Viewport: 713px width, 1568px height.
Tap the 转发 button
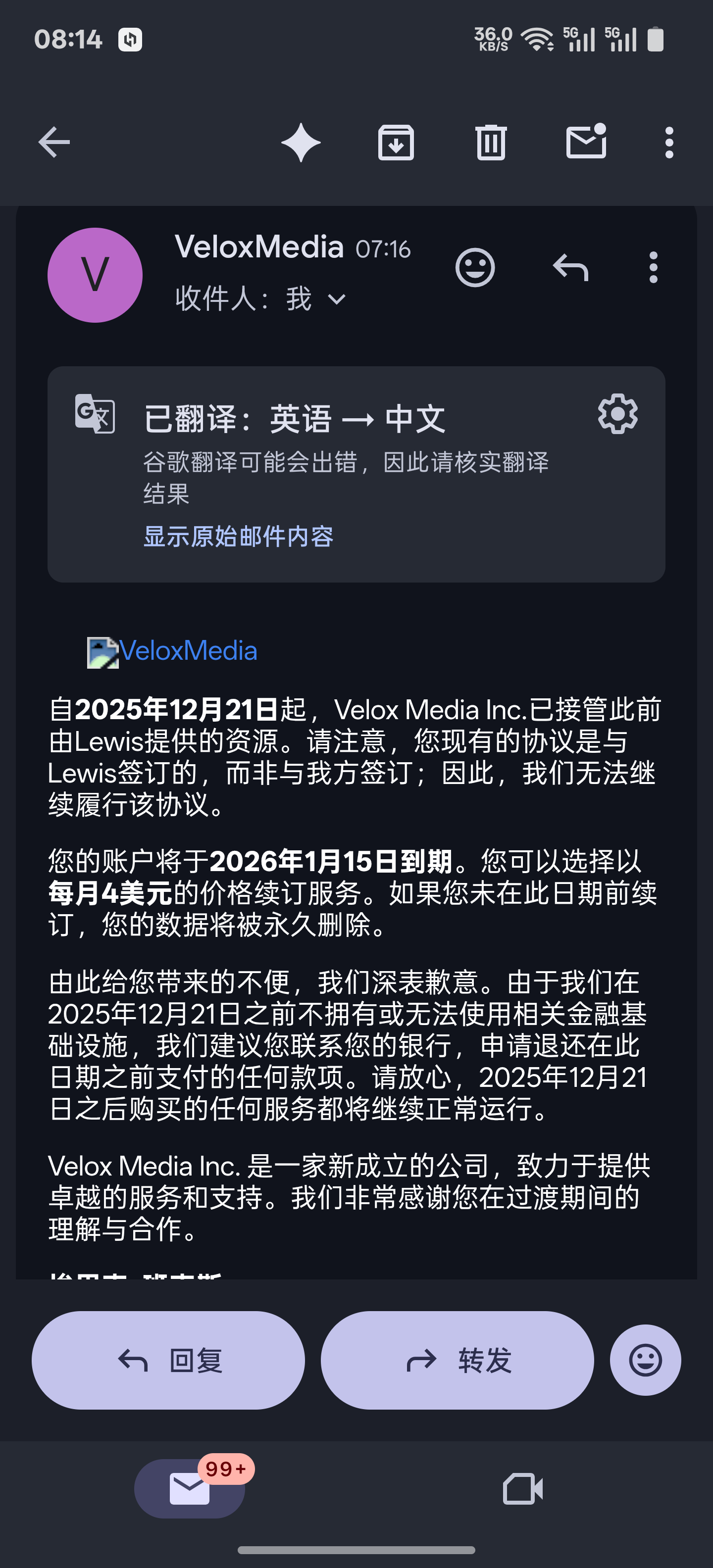click(x=458, y=1361)
